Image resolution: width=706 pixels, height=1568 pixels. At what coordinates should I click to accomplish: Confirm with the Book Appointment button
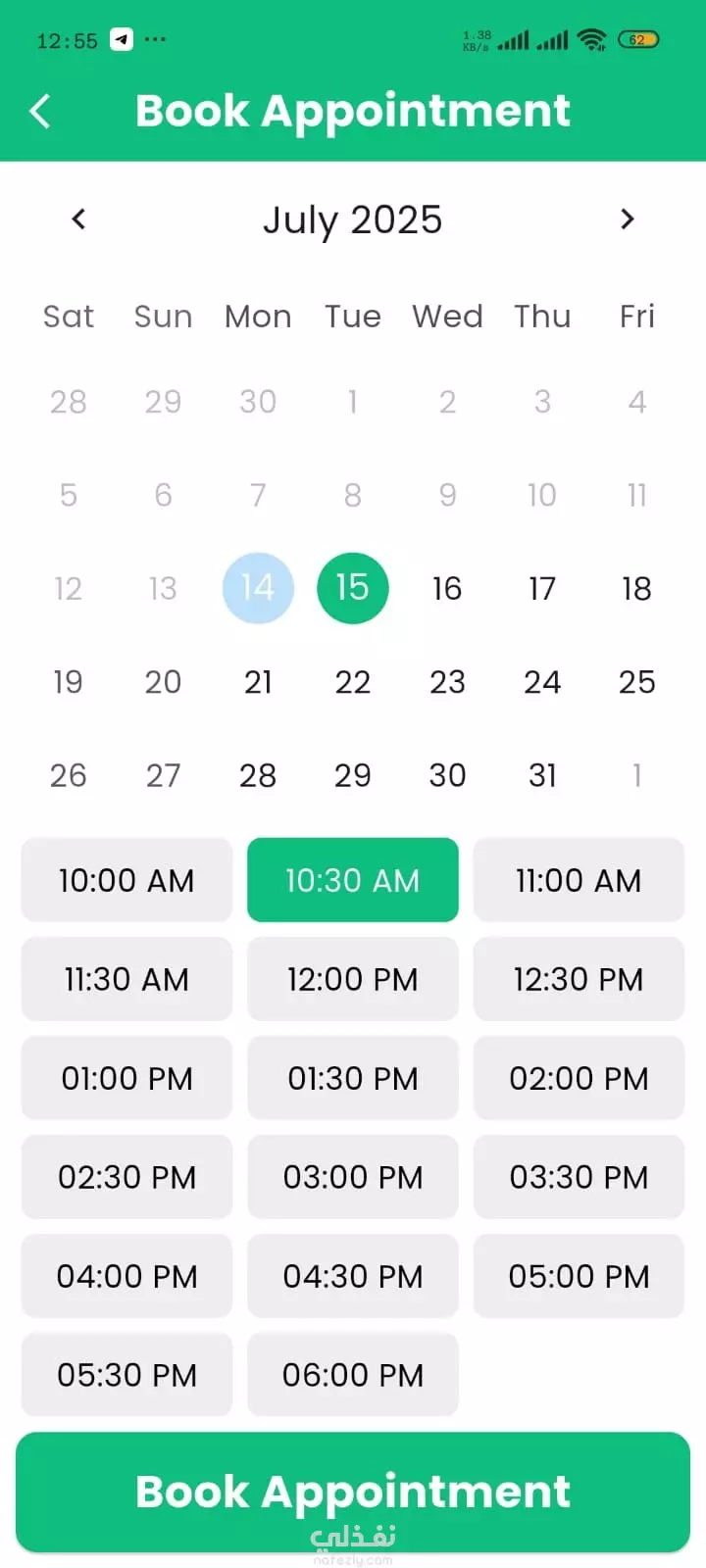353,1492
